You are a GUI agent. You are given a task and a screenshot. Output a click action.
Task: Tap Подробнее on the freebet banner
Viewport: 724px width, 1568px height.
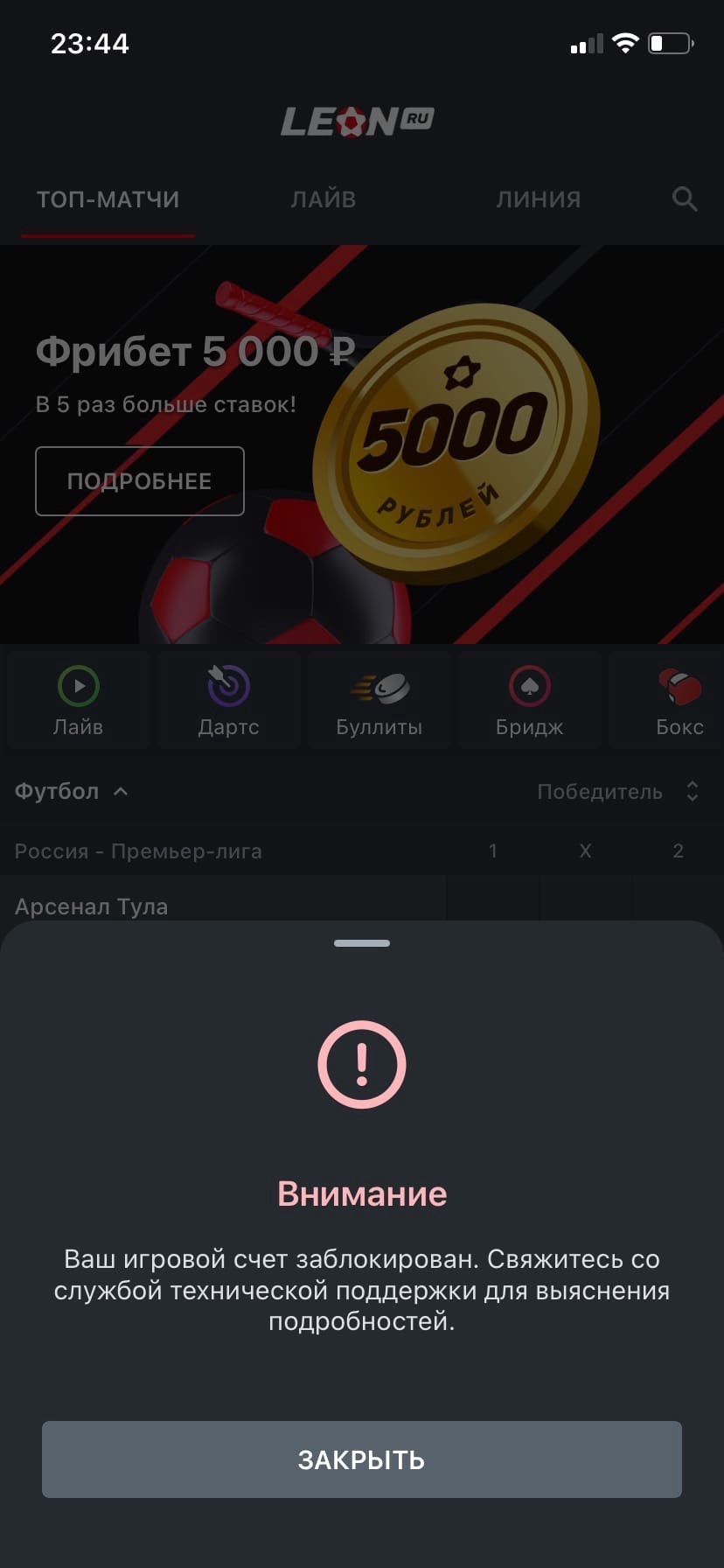click(x=139, y=481)
